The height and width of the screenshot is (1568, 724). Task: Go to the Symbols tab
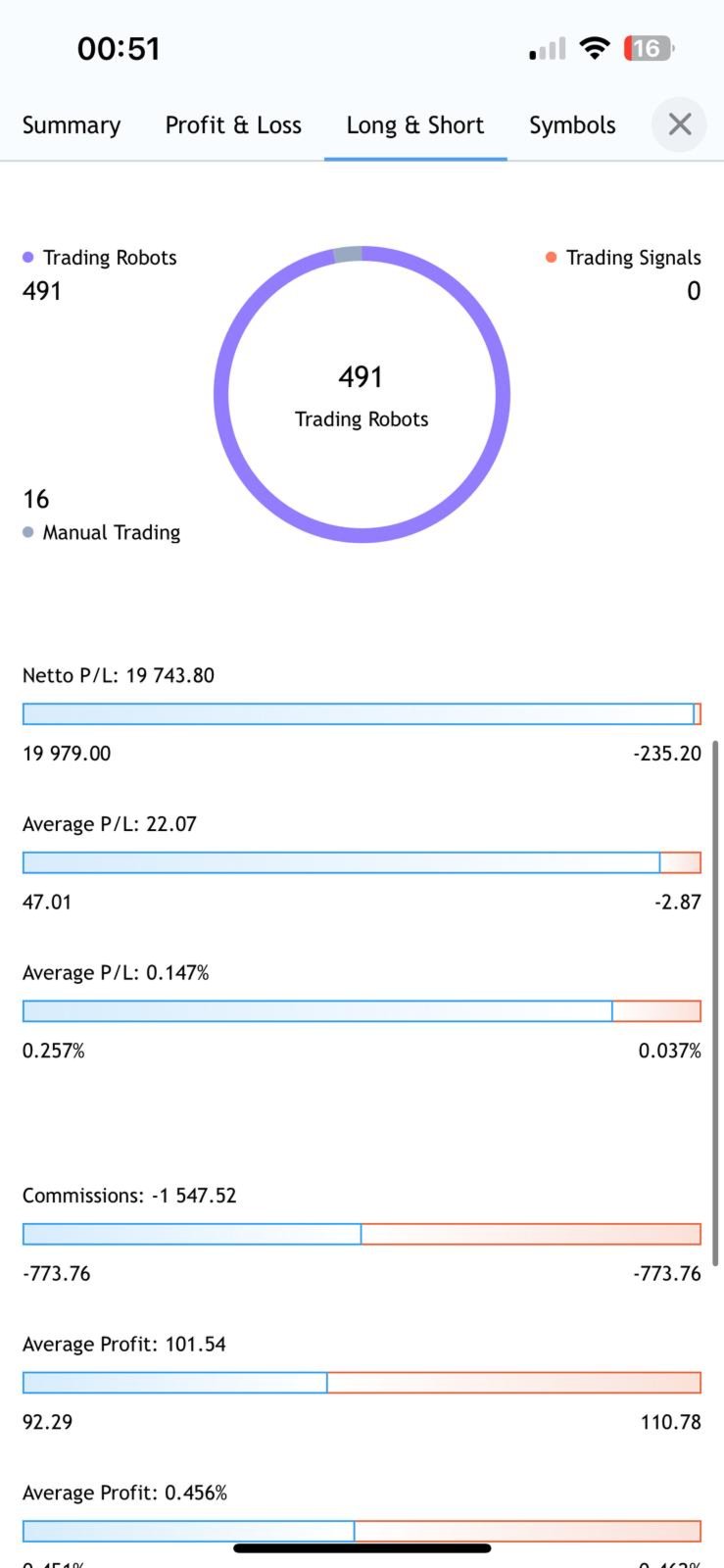click(x=572, y=125)
